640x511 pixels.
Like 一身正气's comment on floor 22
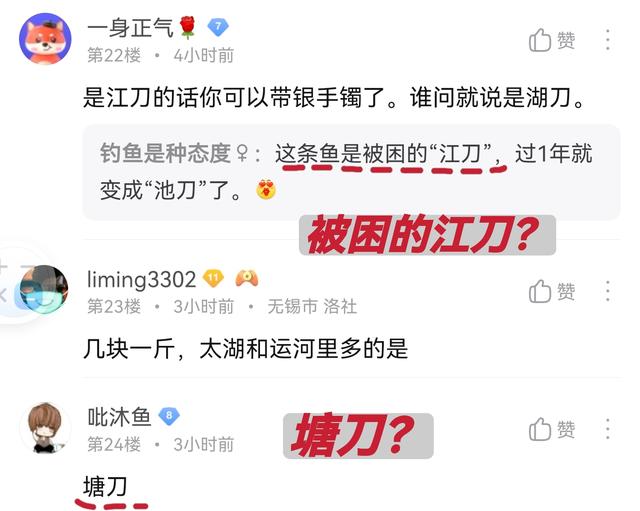click(551, 40)
